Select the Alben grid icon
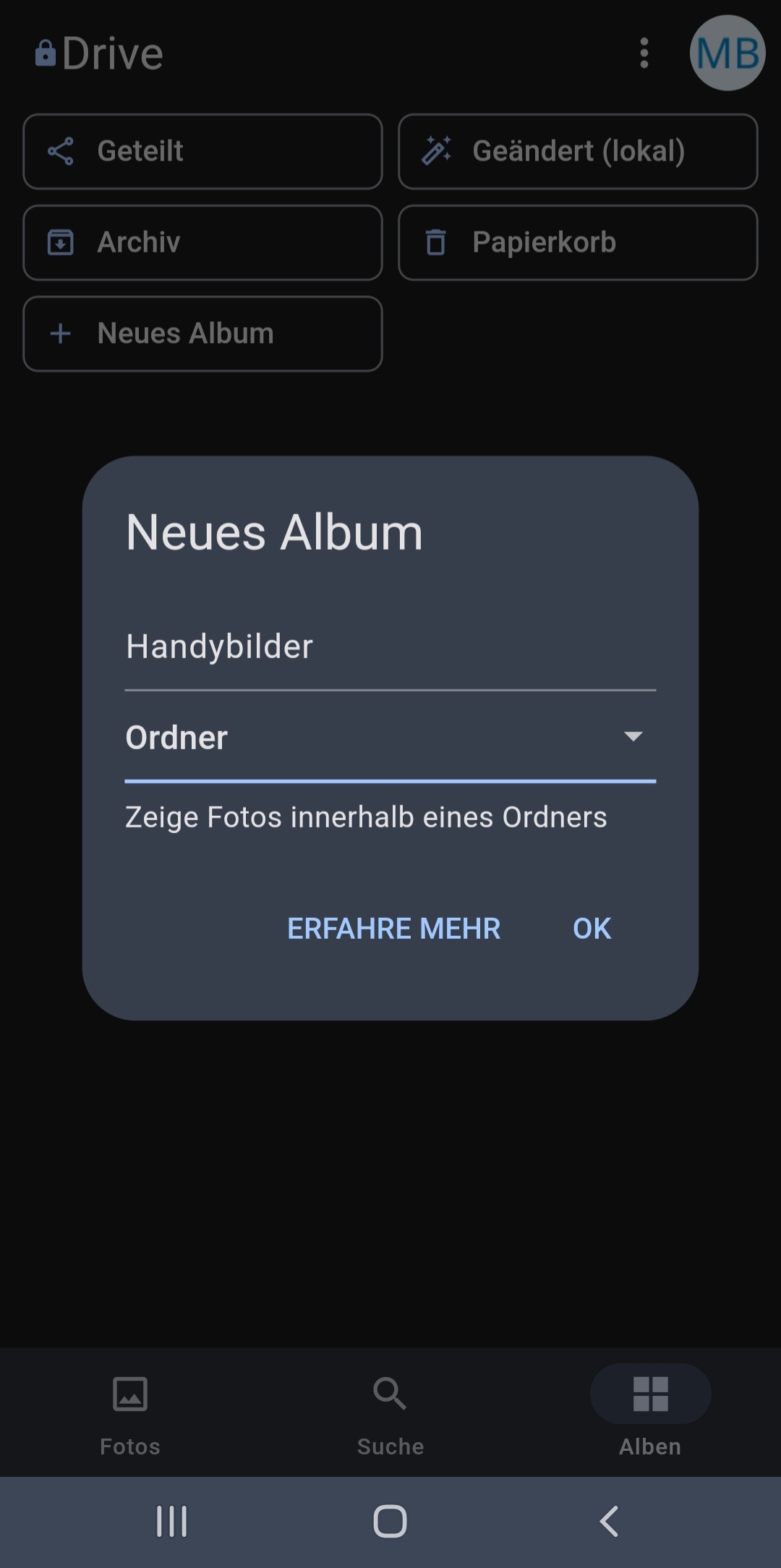Screen dimensions: 781x1568 tap(649, 1392)
